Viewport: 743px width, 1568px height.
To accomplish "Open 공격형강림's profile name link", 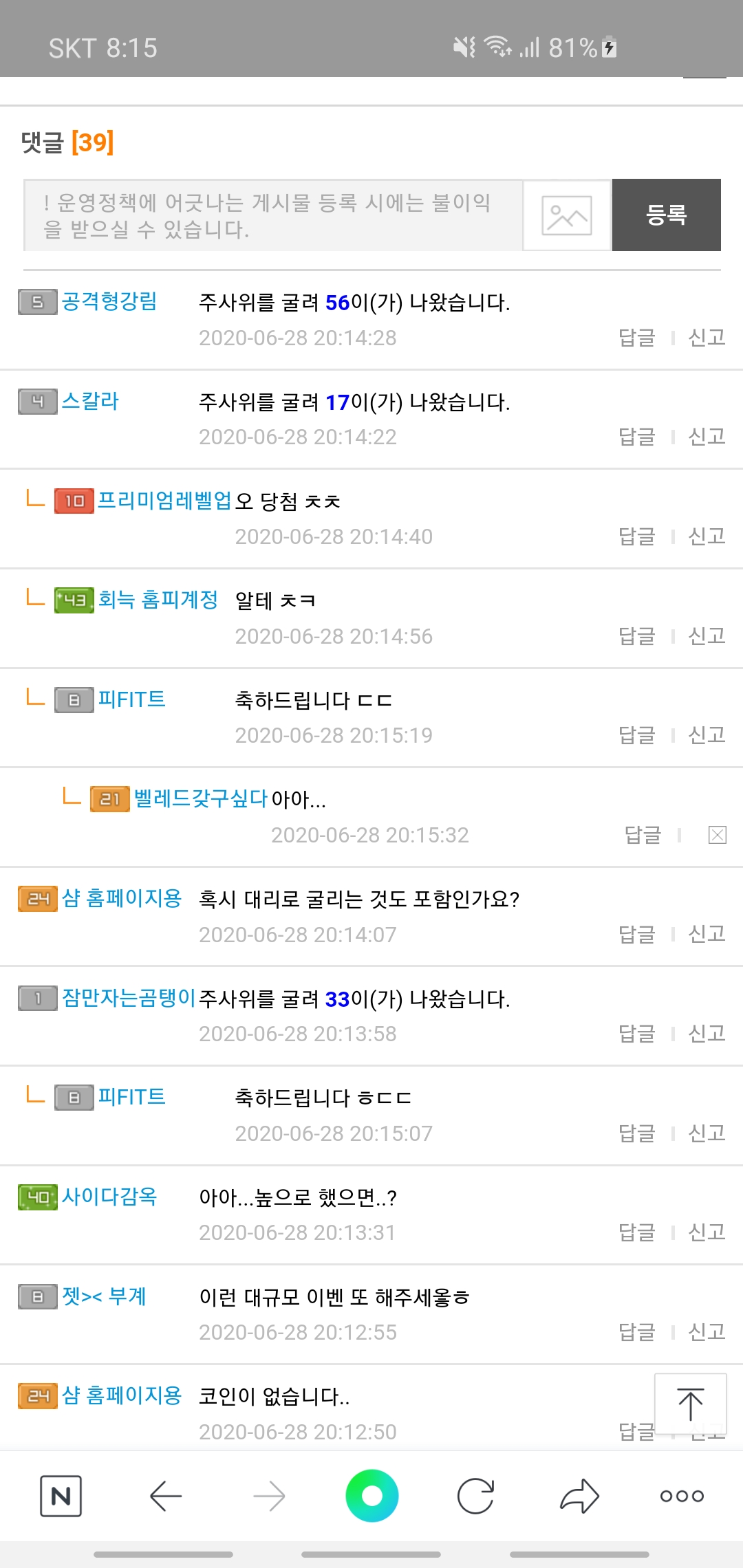I will [x=109, y=301].
